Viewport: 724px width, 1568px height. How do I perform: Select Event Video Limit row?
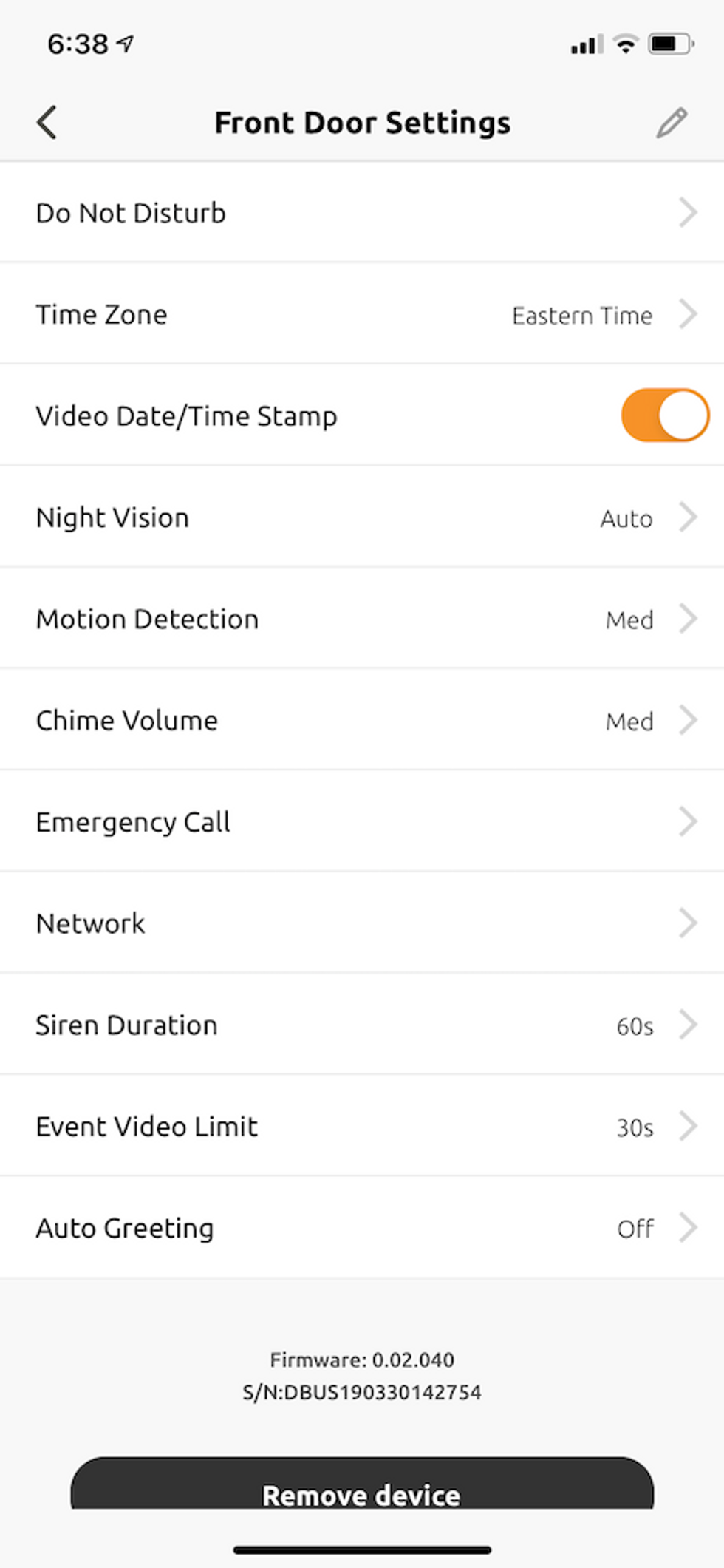pos(362,1126)
